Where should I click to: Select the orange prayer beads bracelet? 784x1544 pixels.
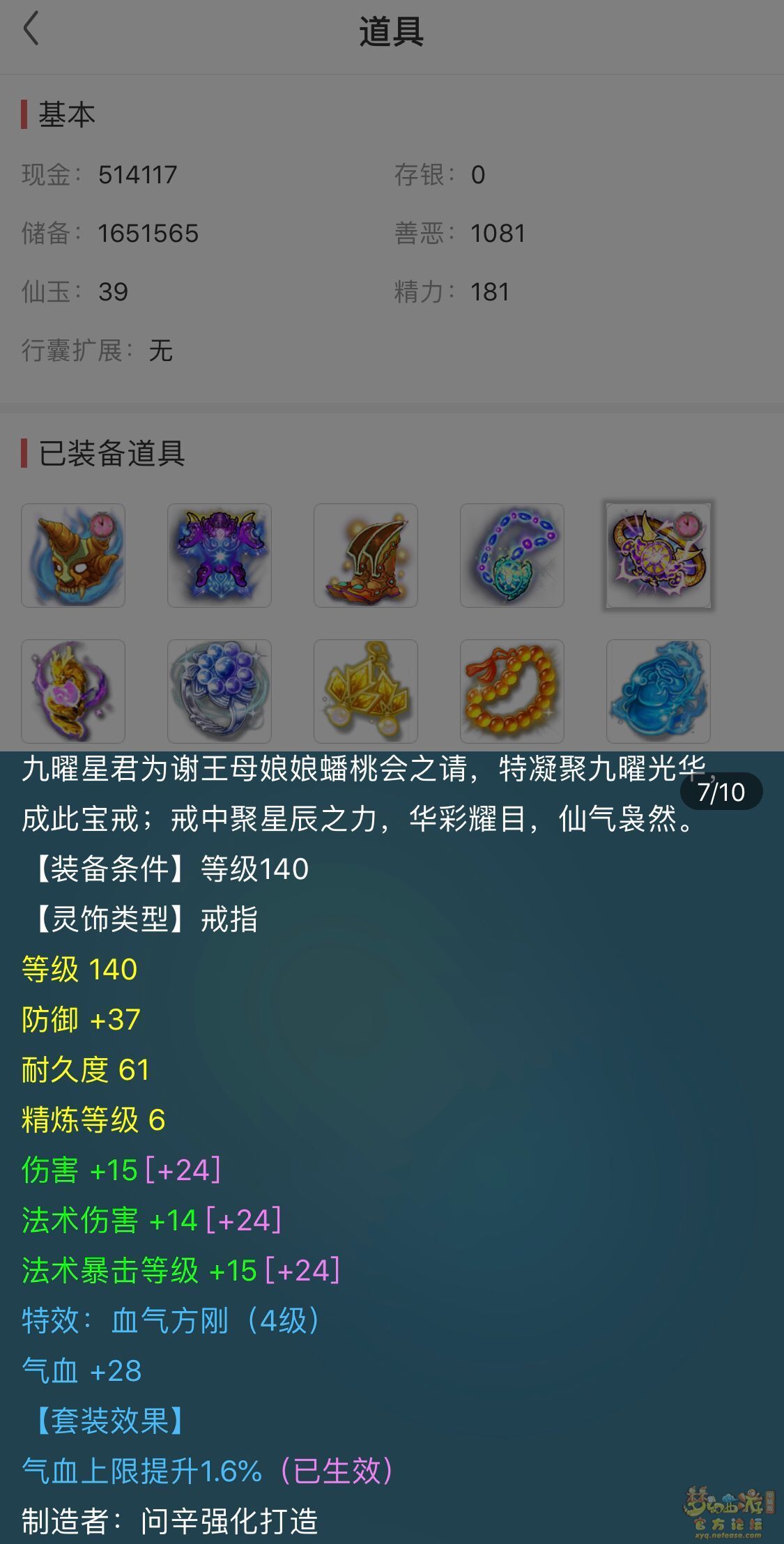pos(512,691)
